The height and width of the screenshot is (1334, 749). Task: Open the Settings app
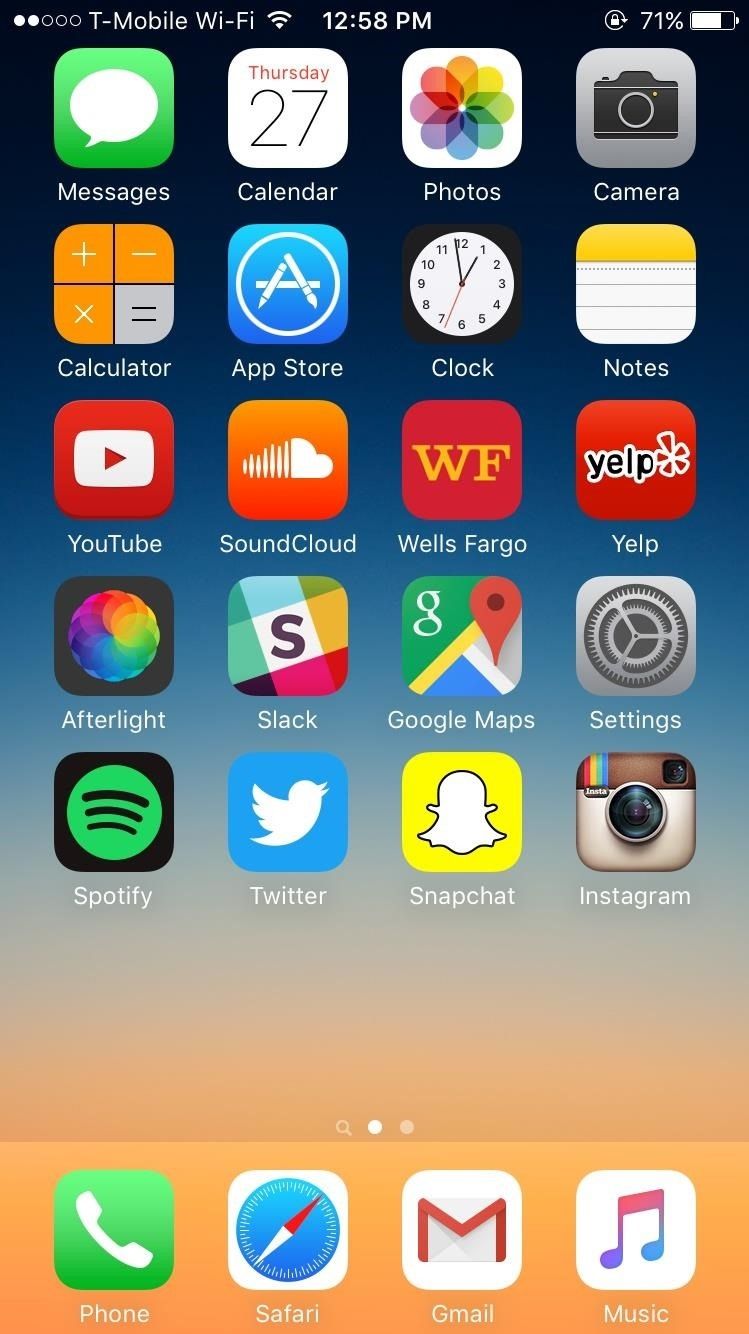pos(636,636)
